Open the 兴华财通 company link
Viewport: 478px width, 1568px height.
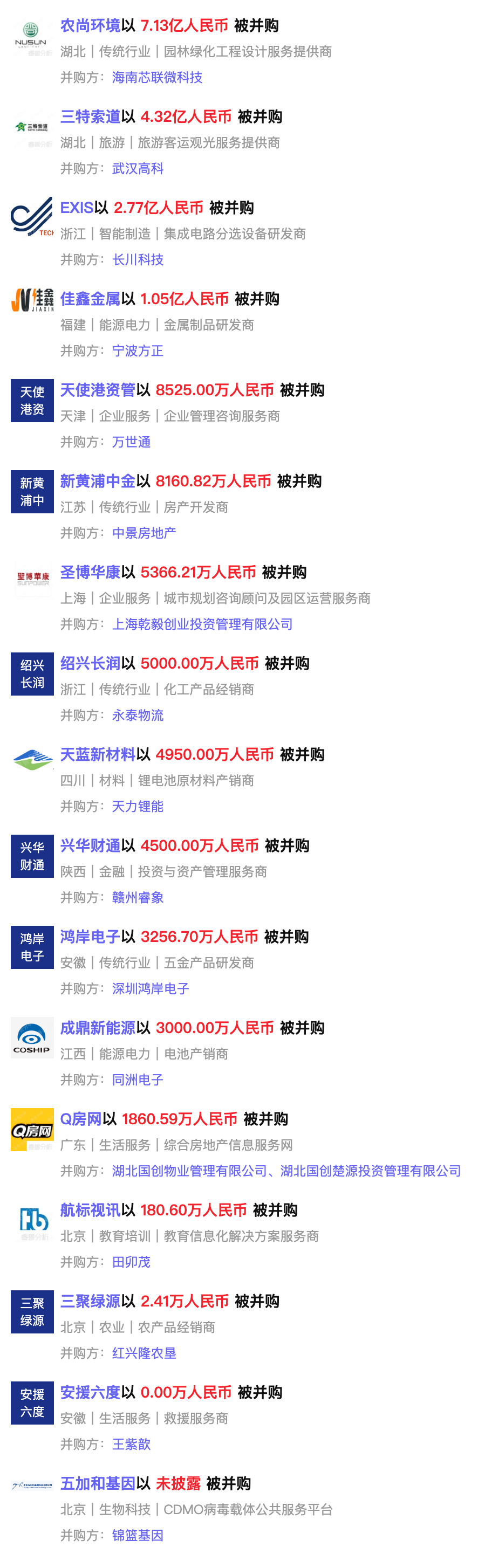click(90, 846)
